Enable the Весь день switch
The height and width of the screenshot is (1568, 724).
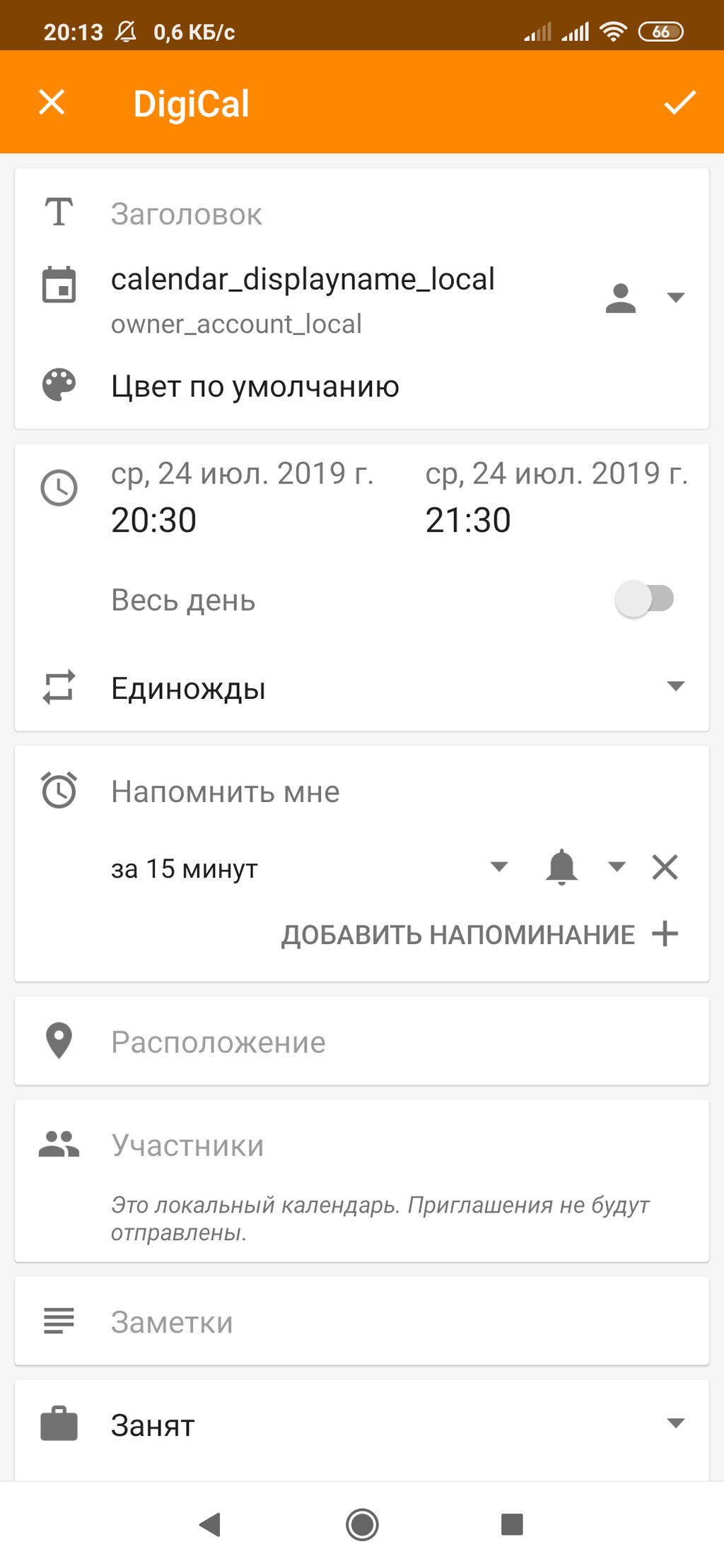(644, 599)
